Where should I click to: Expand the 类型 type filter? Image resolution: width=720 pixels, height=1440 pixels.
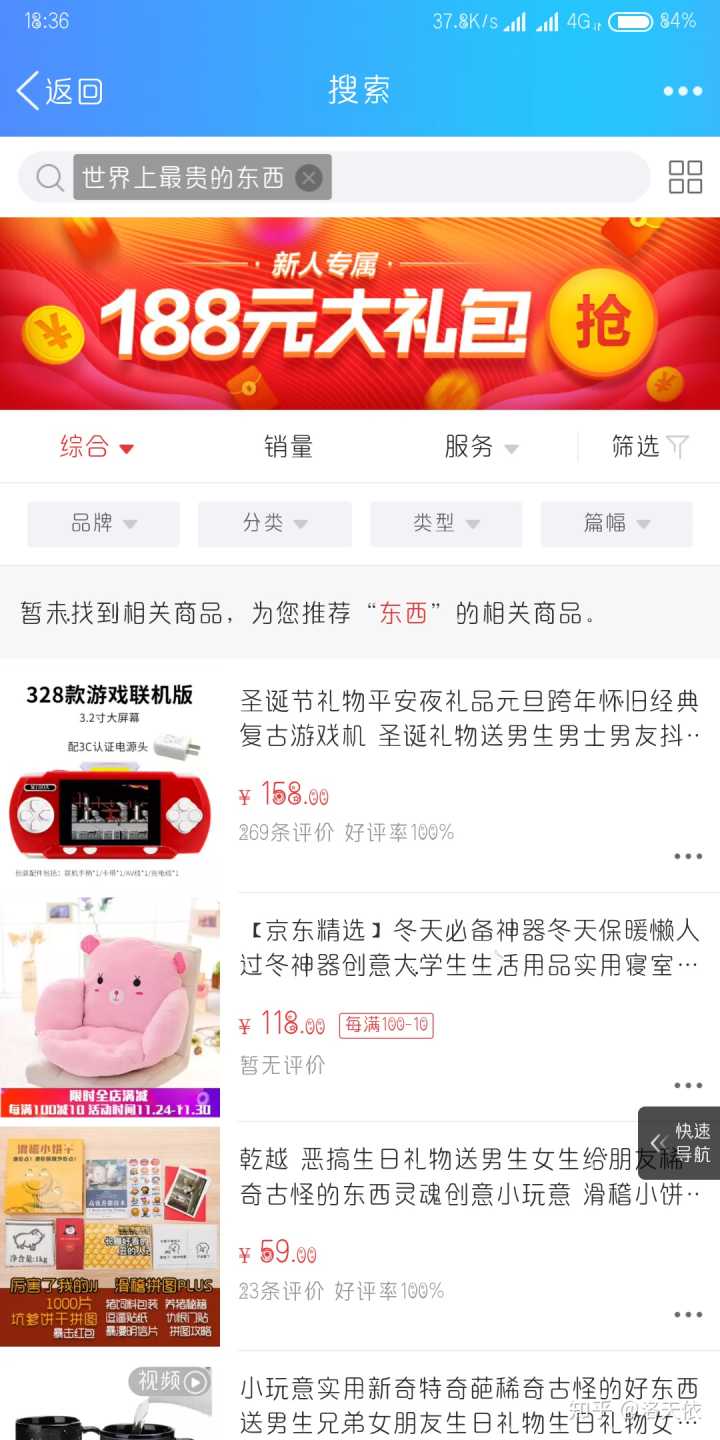point(446,523)
